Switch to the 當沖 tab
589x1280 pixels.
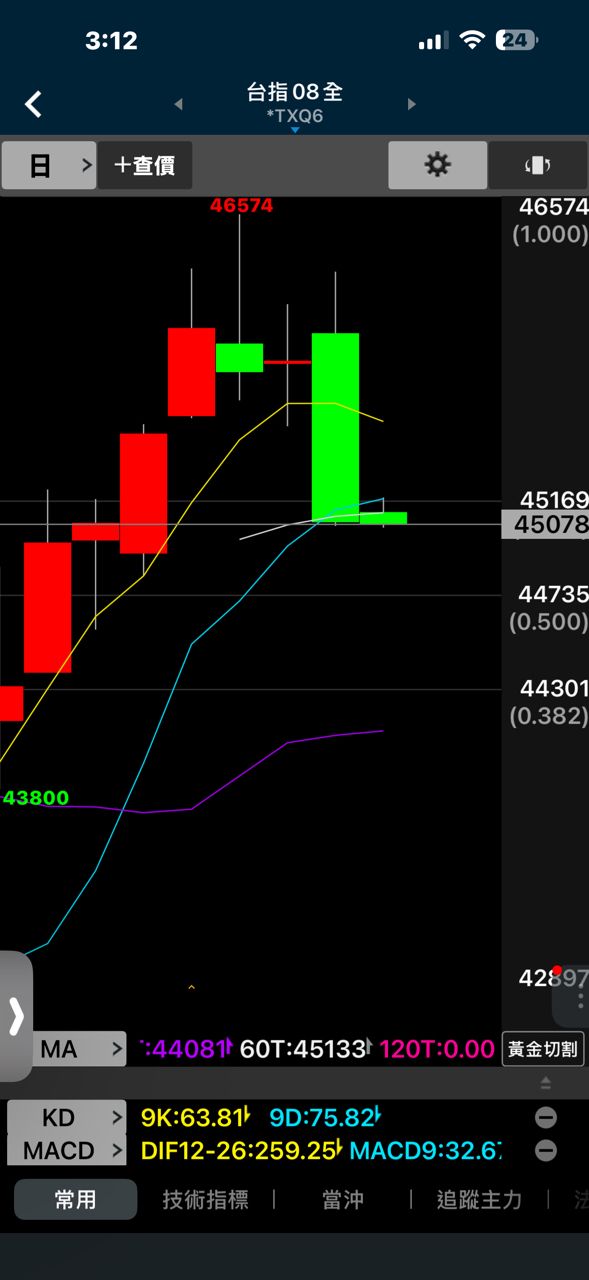point(343,1199)
